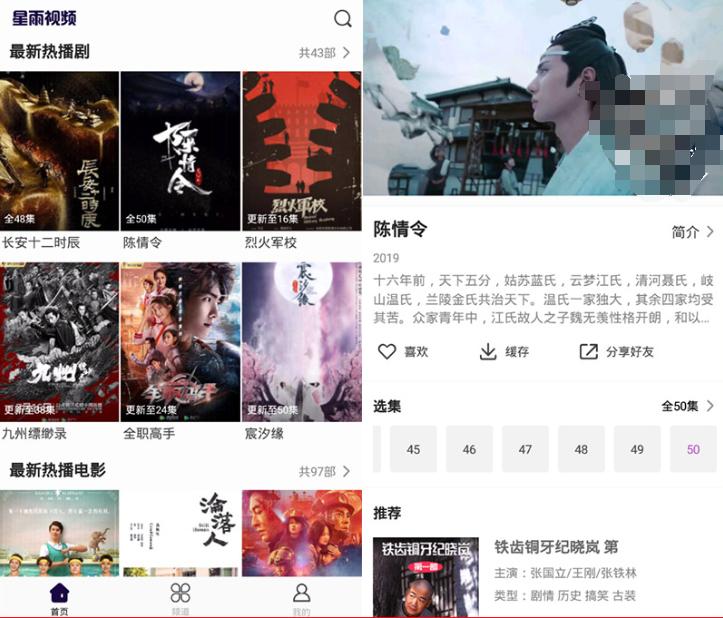
Task: Open 陈情令 drama poster
Action: (x=180, y=151)
